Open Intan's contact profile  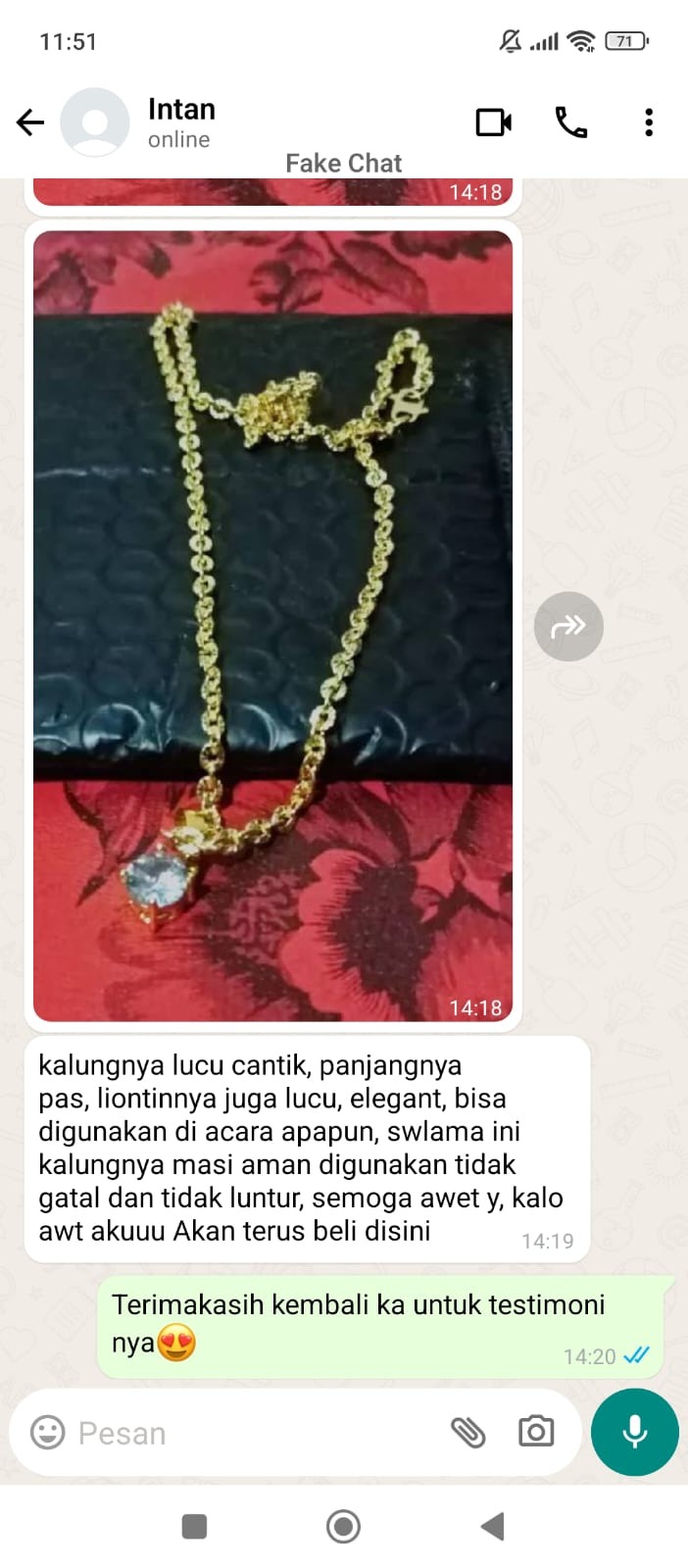pyautogui.click(x=181, y=122)
